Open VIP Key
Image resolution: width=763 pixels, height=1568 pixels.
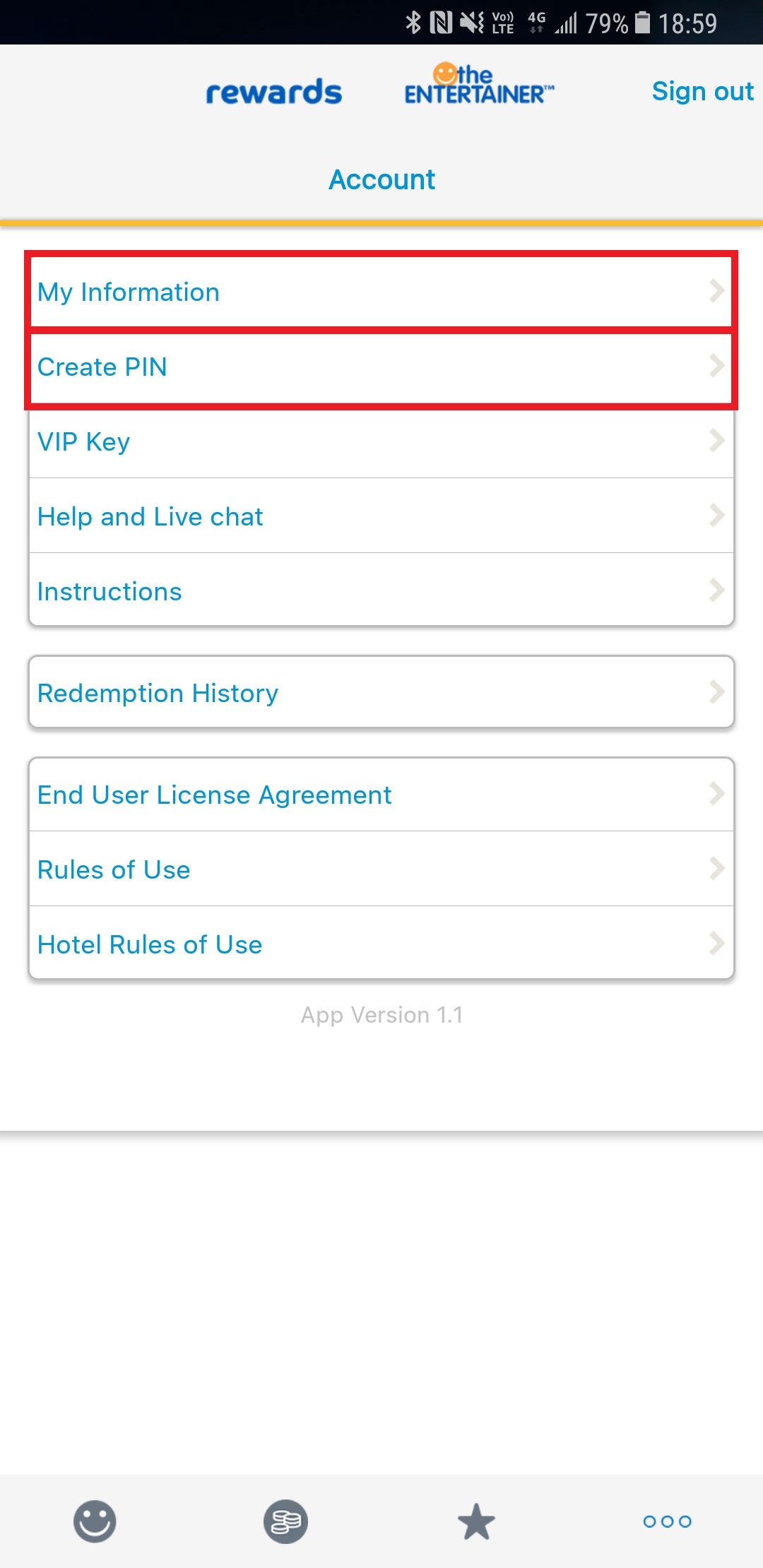(381, 441)
